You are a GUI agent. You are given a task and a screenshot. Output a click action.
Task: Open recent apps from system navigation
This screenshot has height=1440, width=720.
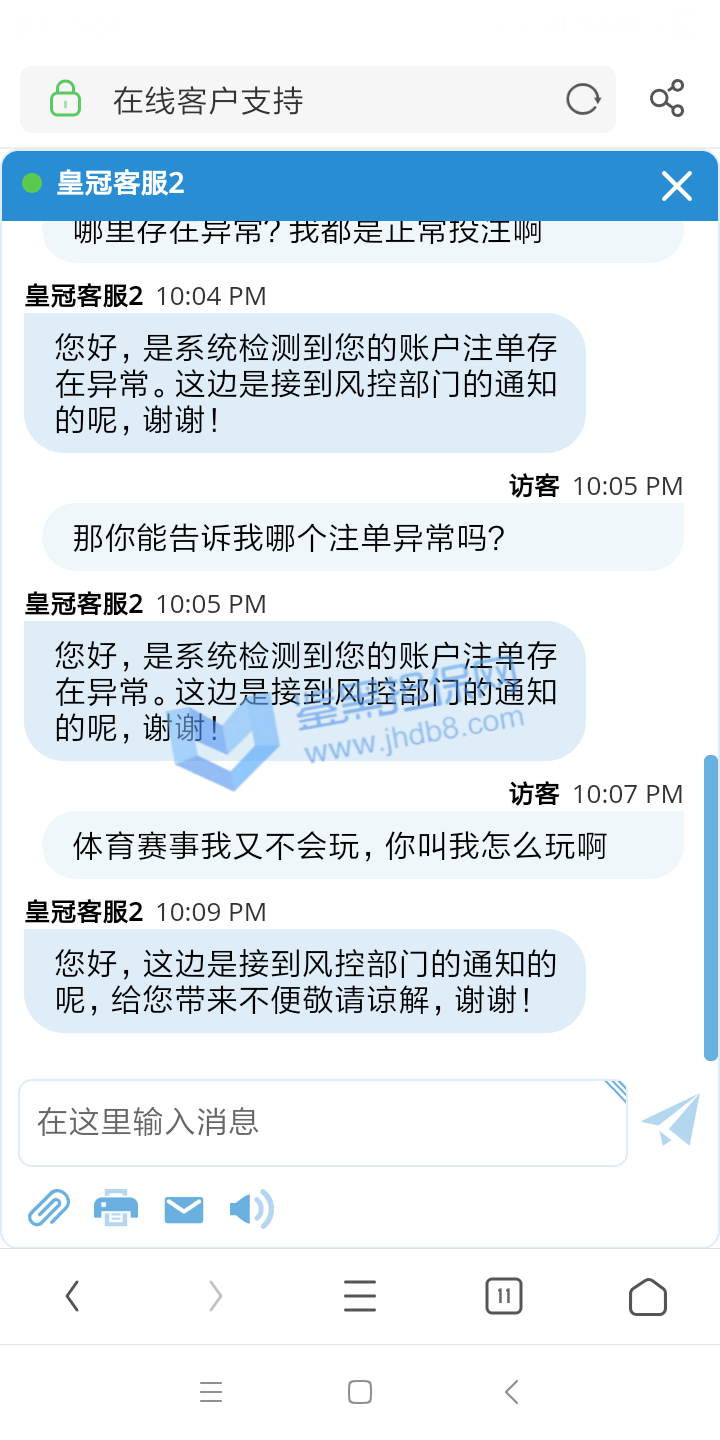click(210, 1392)
